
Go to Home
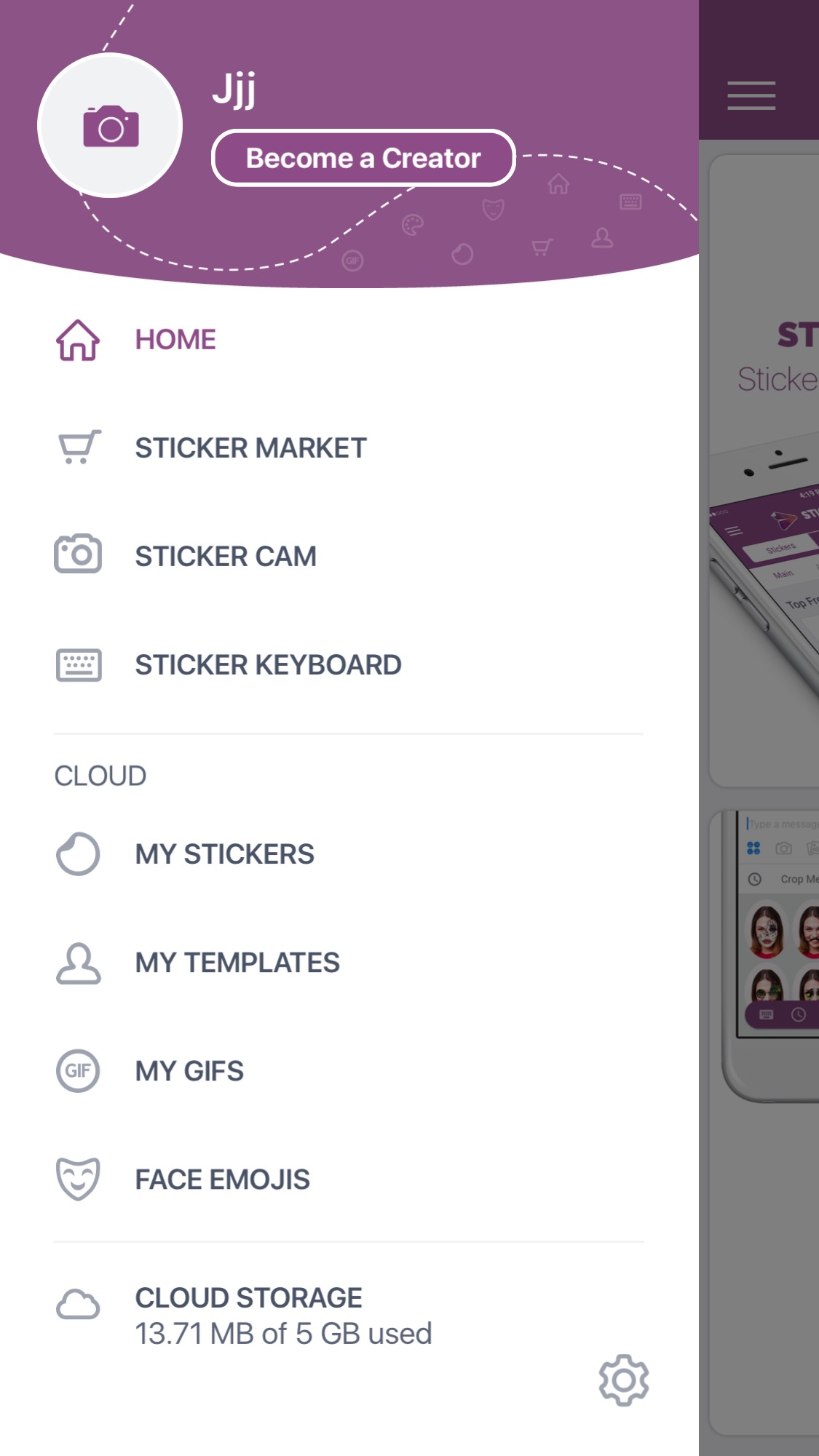point(349,340)
